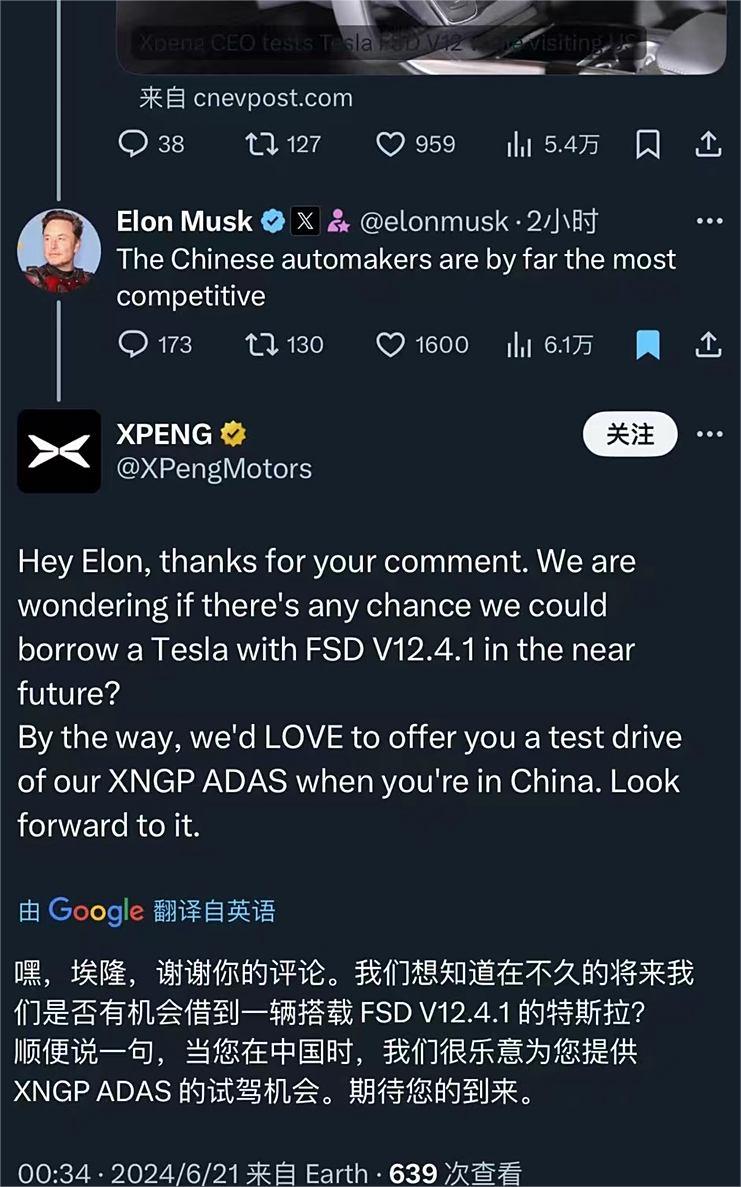Bookmark the cnevpost.com post
The image size is (741, 1187).
tap(648, 146)
